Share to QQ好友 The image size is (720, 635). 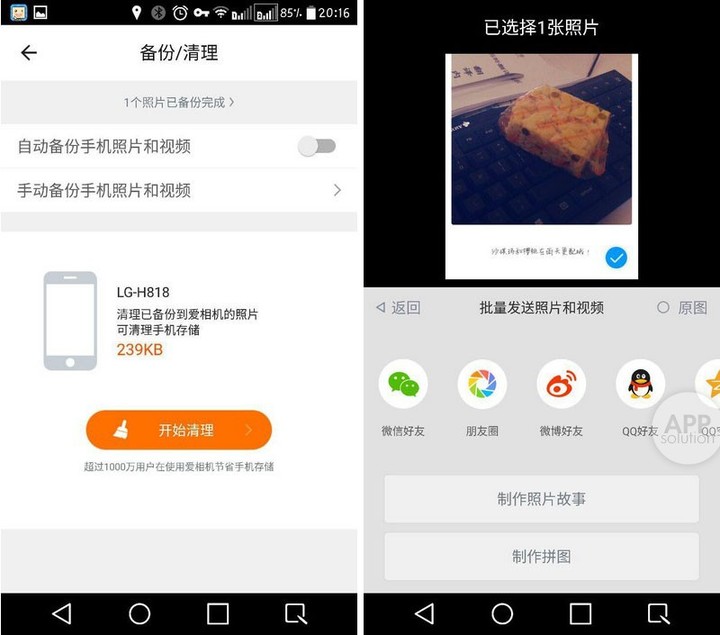click(x=640, y=385)
